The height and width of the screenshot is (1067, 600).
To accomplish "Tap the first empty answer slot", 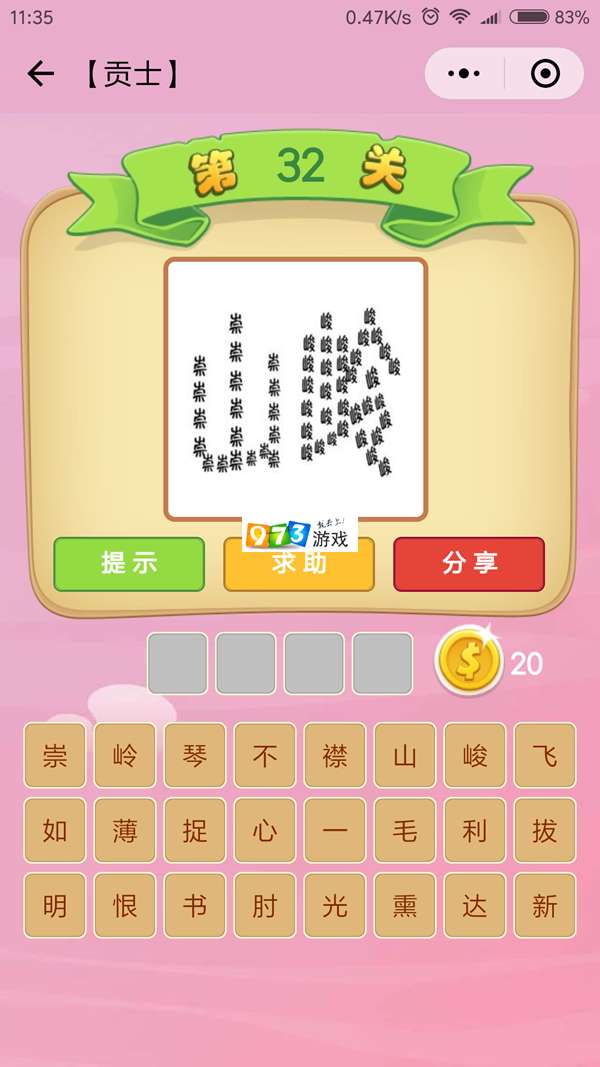I will point(178,663).
